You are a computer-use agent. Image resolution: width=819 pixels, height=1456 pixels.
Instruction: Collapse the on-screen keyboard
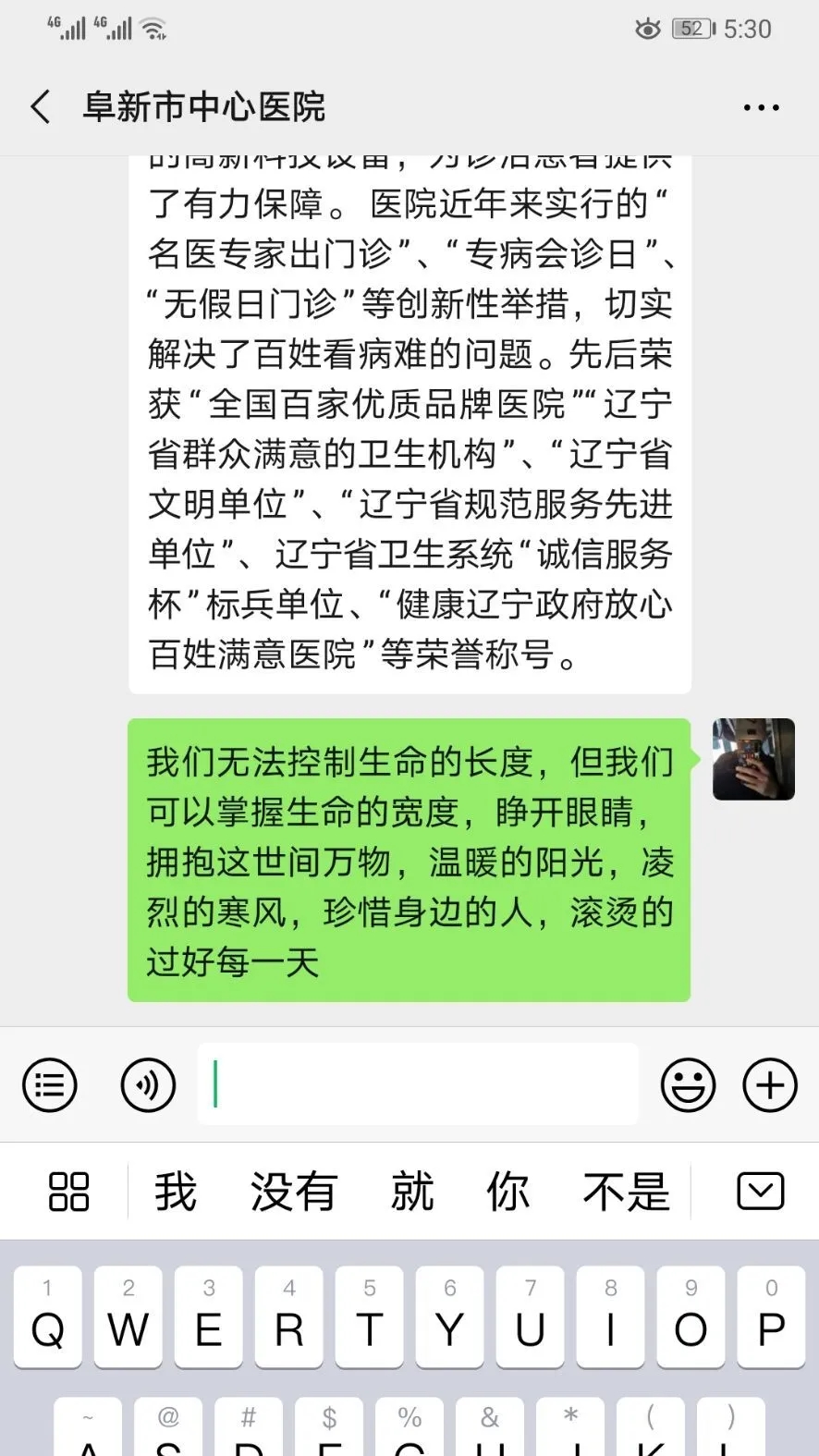(x=760, y=1192)
